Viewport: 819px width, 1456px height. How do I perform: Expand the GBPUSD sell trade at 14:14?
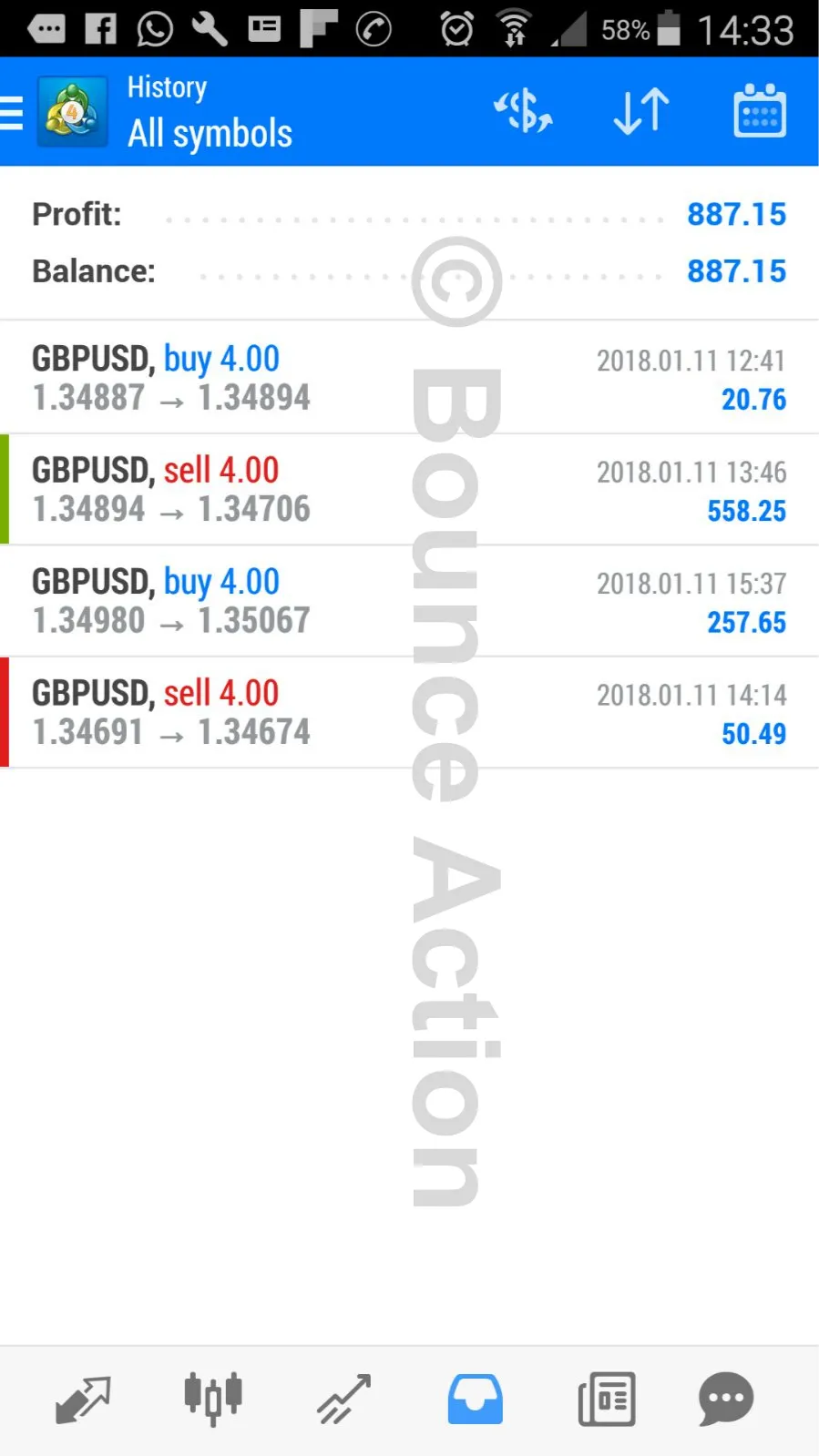pyautogui.click(x=409, y=712)
